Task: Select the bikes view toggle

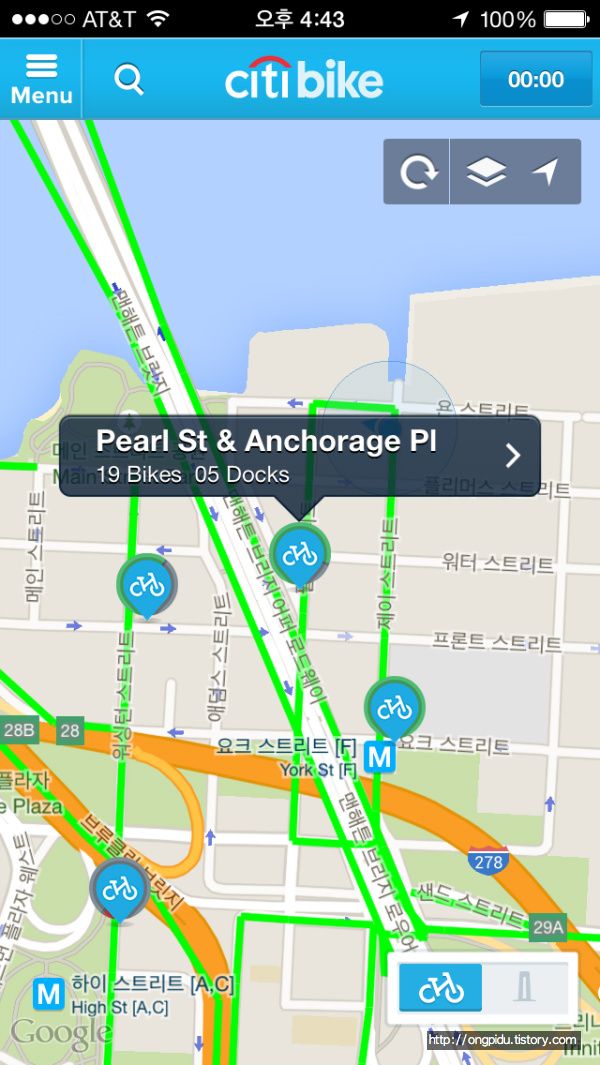Action: [x=440, y=987]
